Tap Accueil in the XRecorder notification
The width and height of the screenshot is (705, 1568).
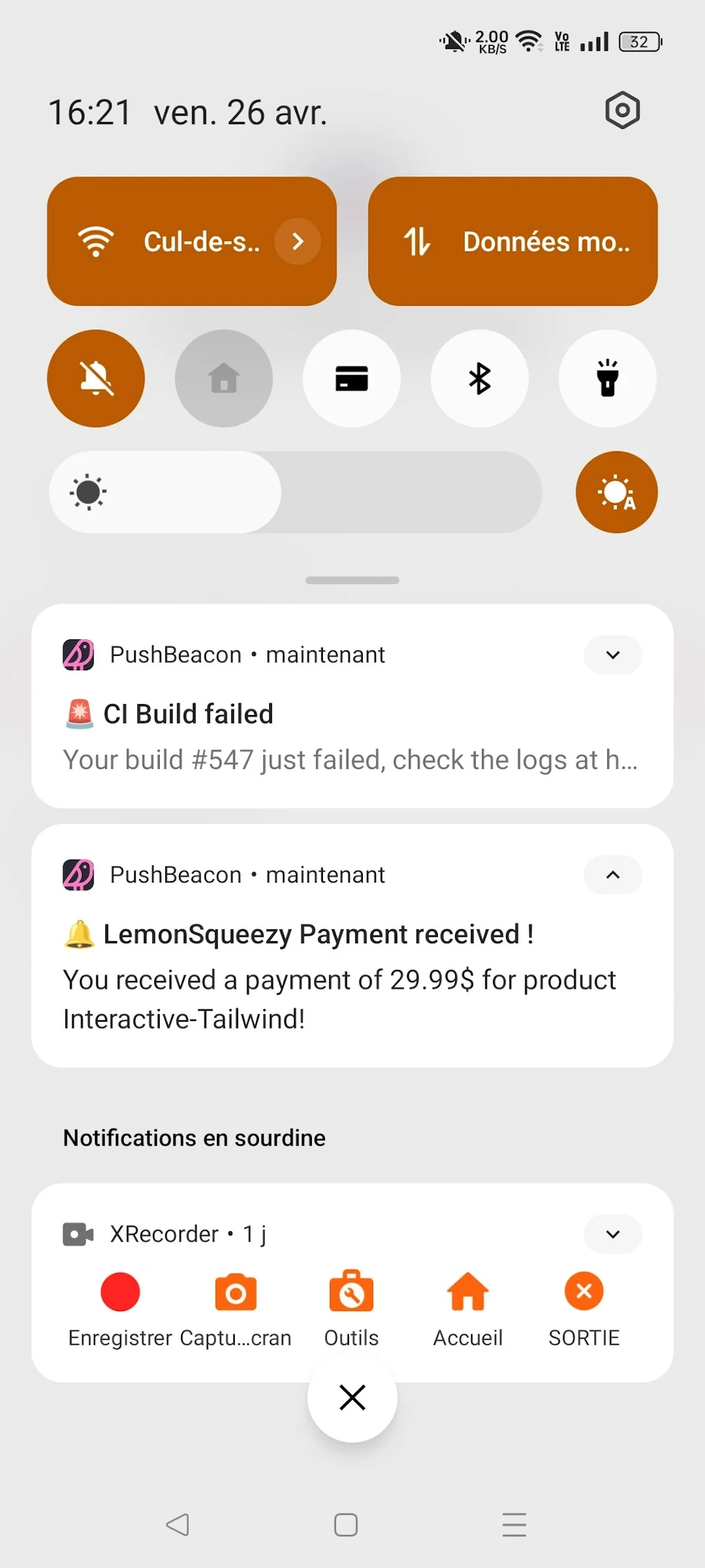467,1291
